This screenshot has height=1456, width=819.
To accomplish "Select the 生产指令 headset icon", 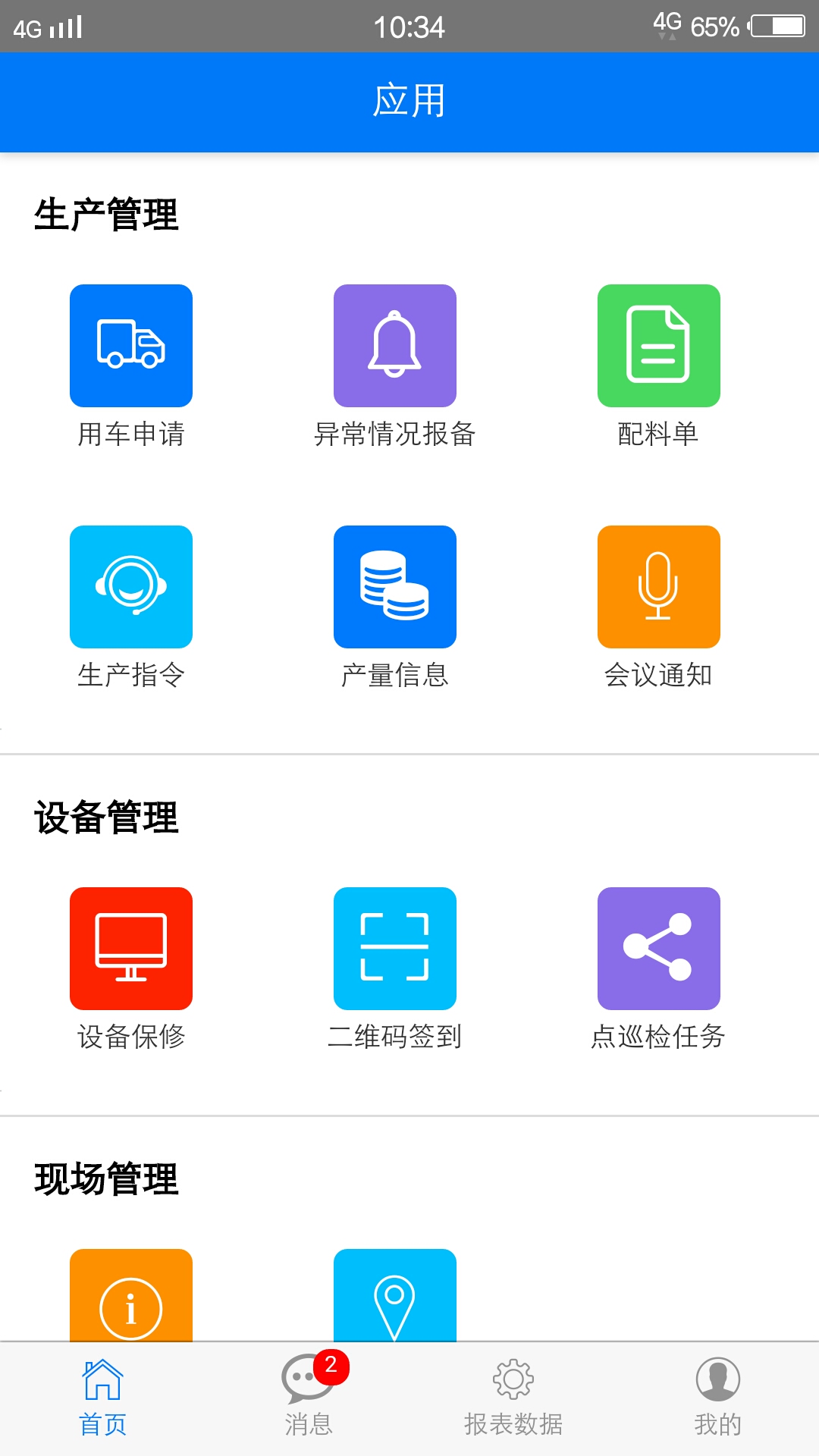I will click(130, 586).
